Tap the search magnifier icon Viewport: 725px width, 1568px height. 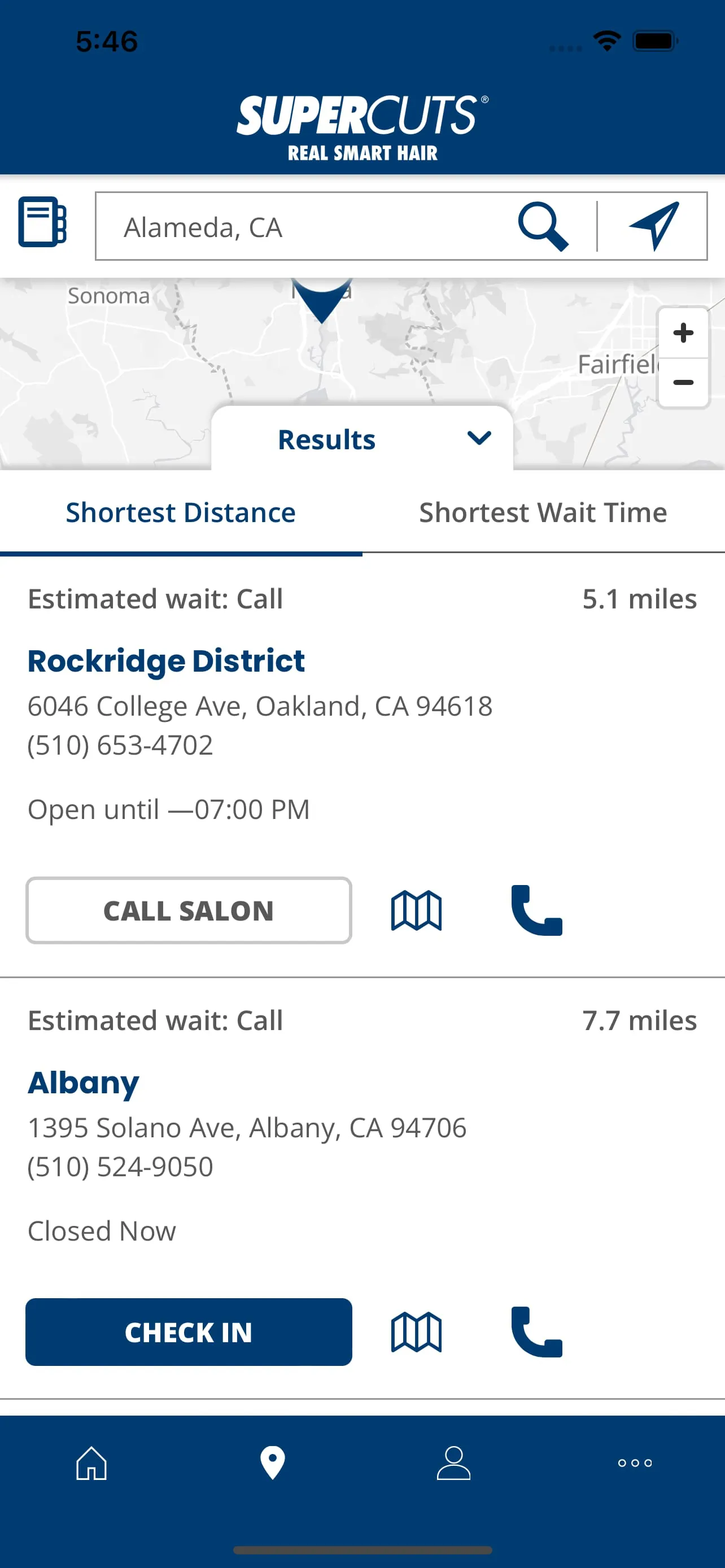coord(544,226)
